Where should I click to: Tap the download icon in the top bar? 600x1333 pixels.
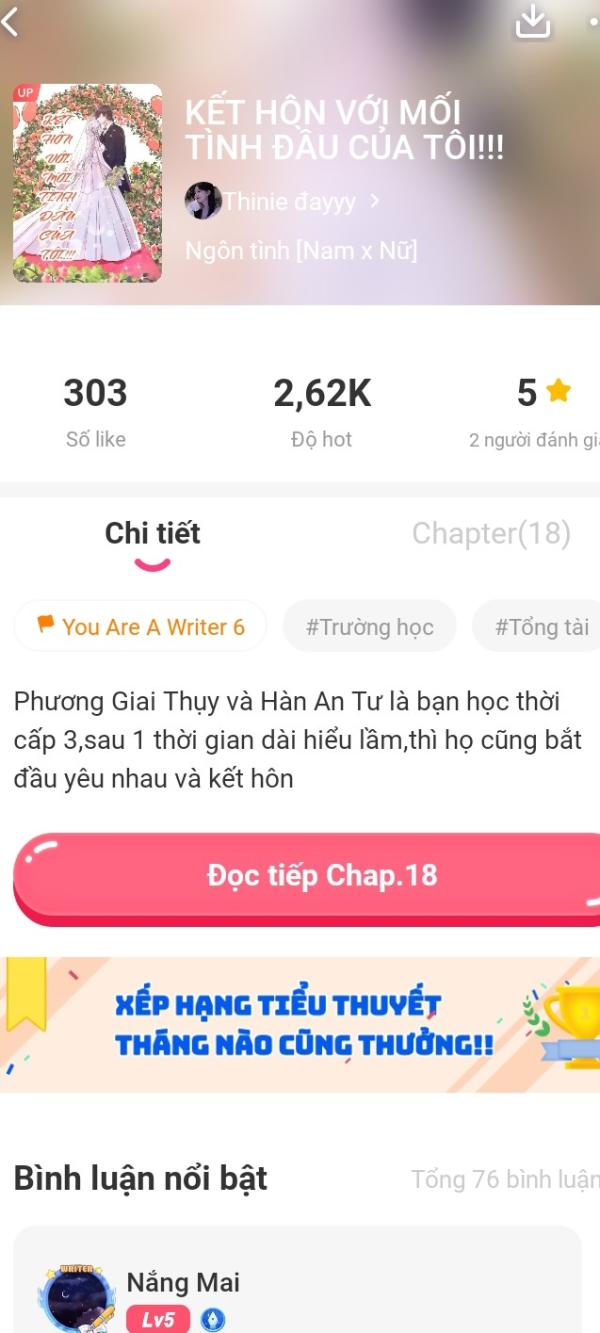point(532,22)
